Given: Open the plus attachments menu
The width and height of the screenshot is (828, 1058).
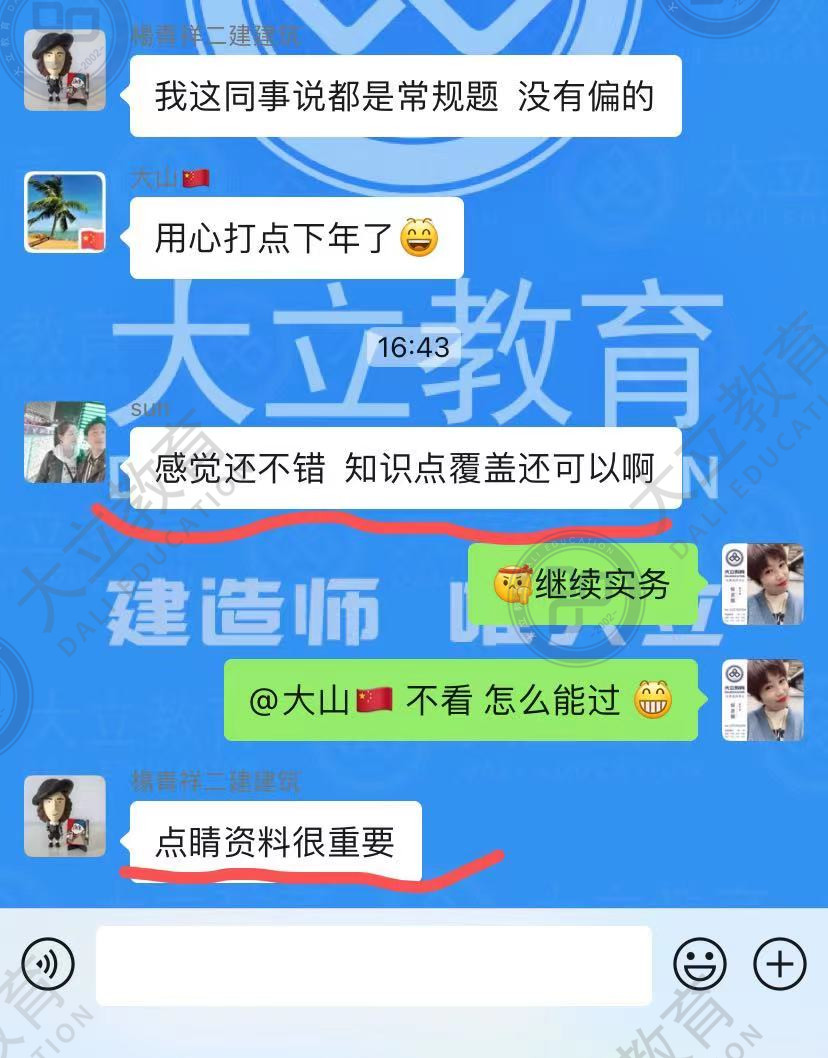Looking at the screenshot, I should pos(779,965).
